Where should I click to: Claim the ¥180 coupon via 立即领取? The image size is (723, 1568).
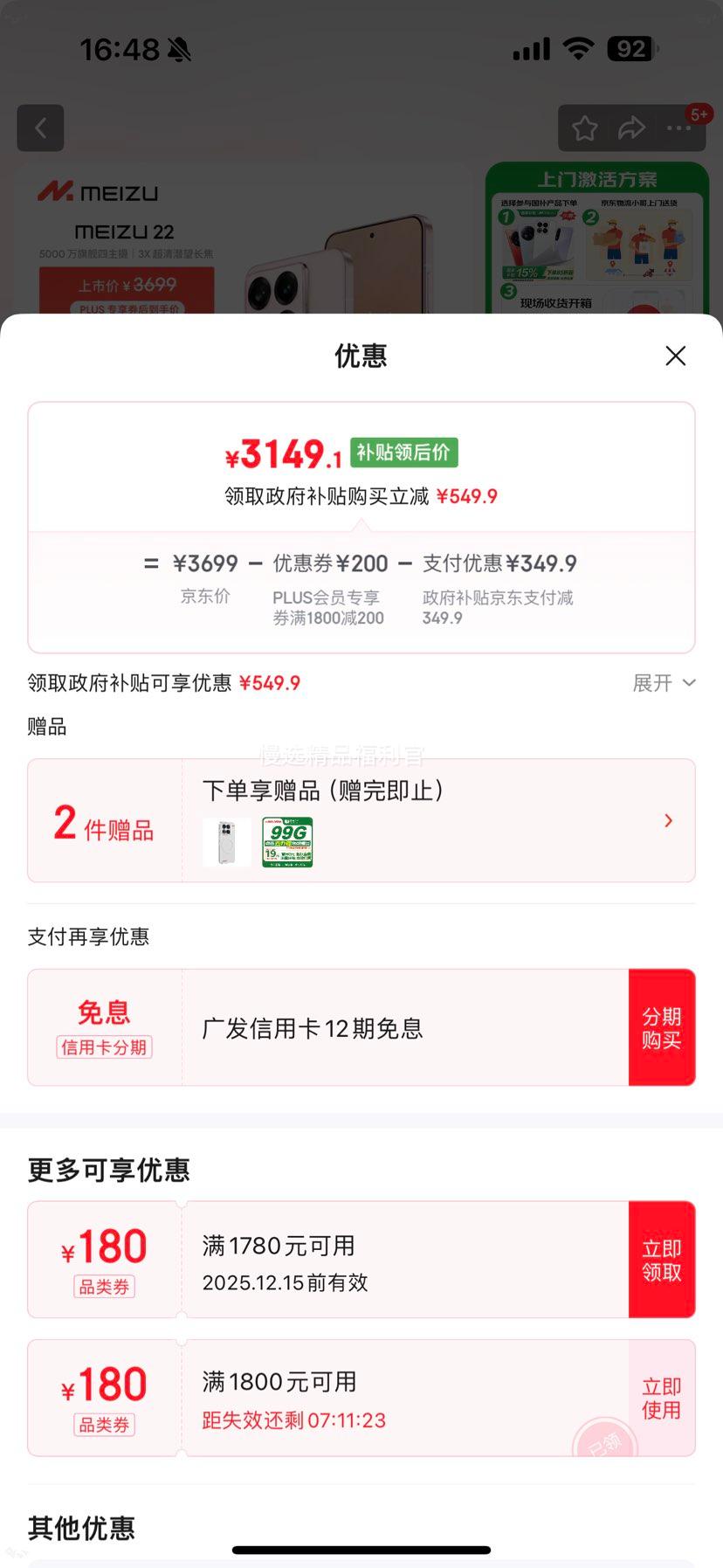(x=661, y=1260)
